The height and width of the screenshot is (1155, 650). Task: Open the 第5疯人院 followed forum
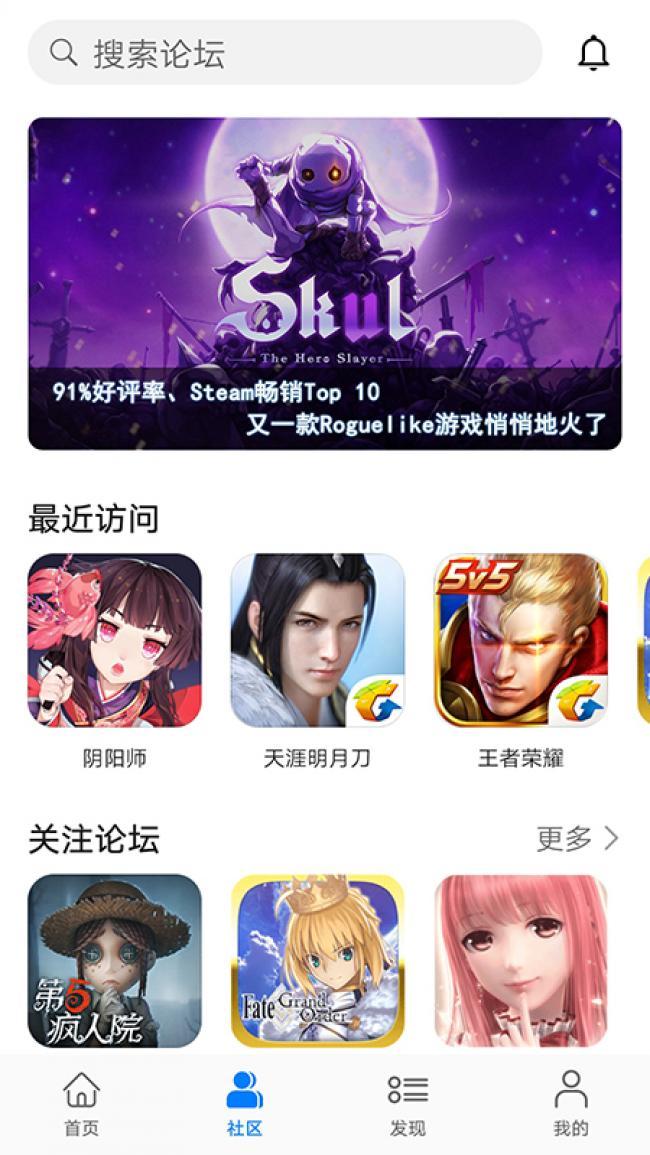point(115,961)
